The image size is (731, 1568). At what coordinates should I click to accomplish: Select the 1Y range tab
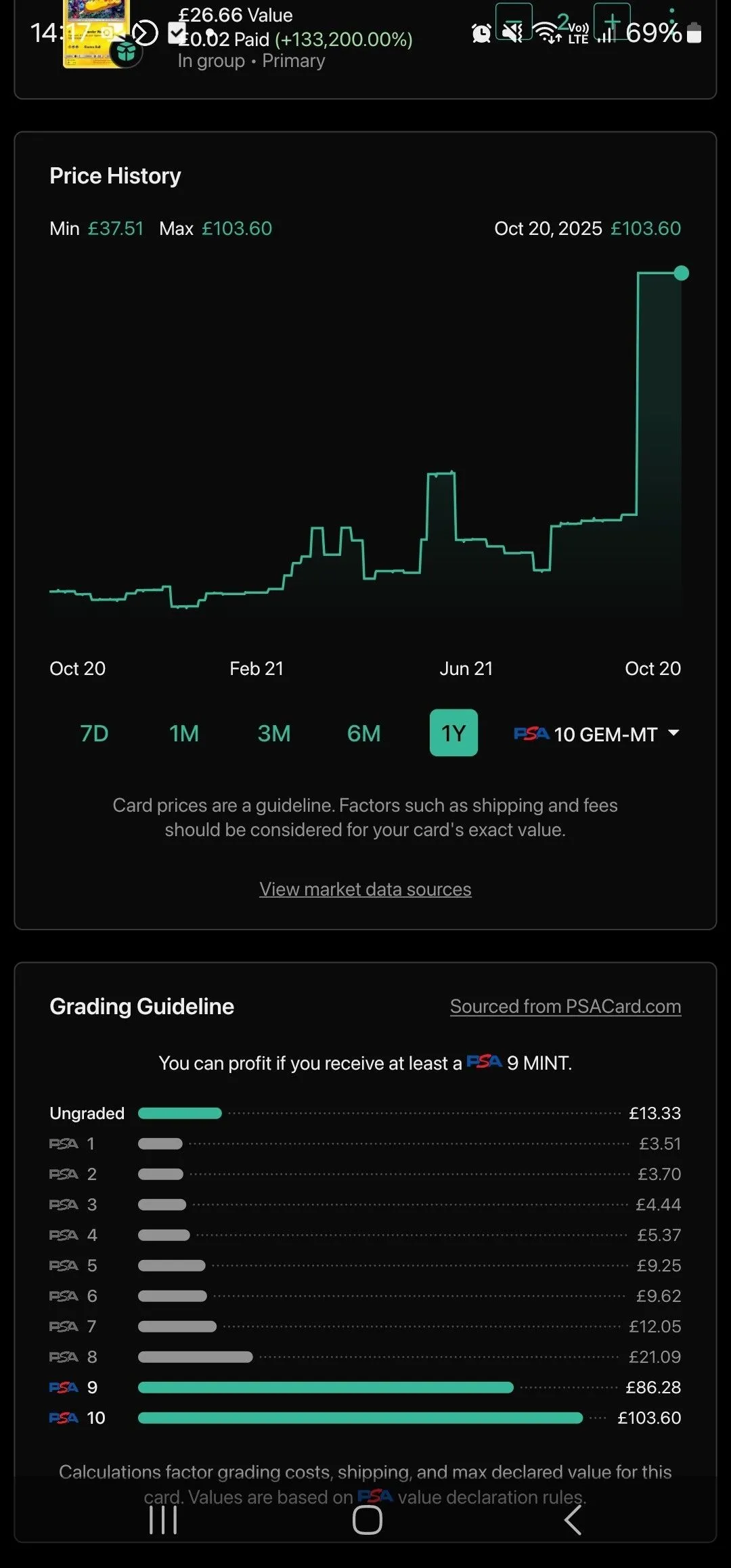click(453, 733)
